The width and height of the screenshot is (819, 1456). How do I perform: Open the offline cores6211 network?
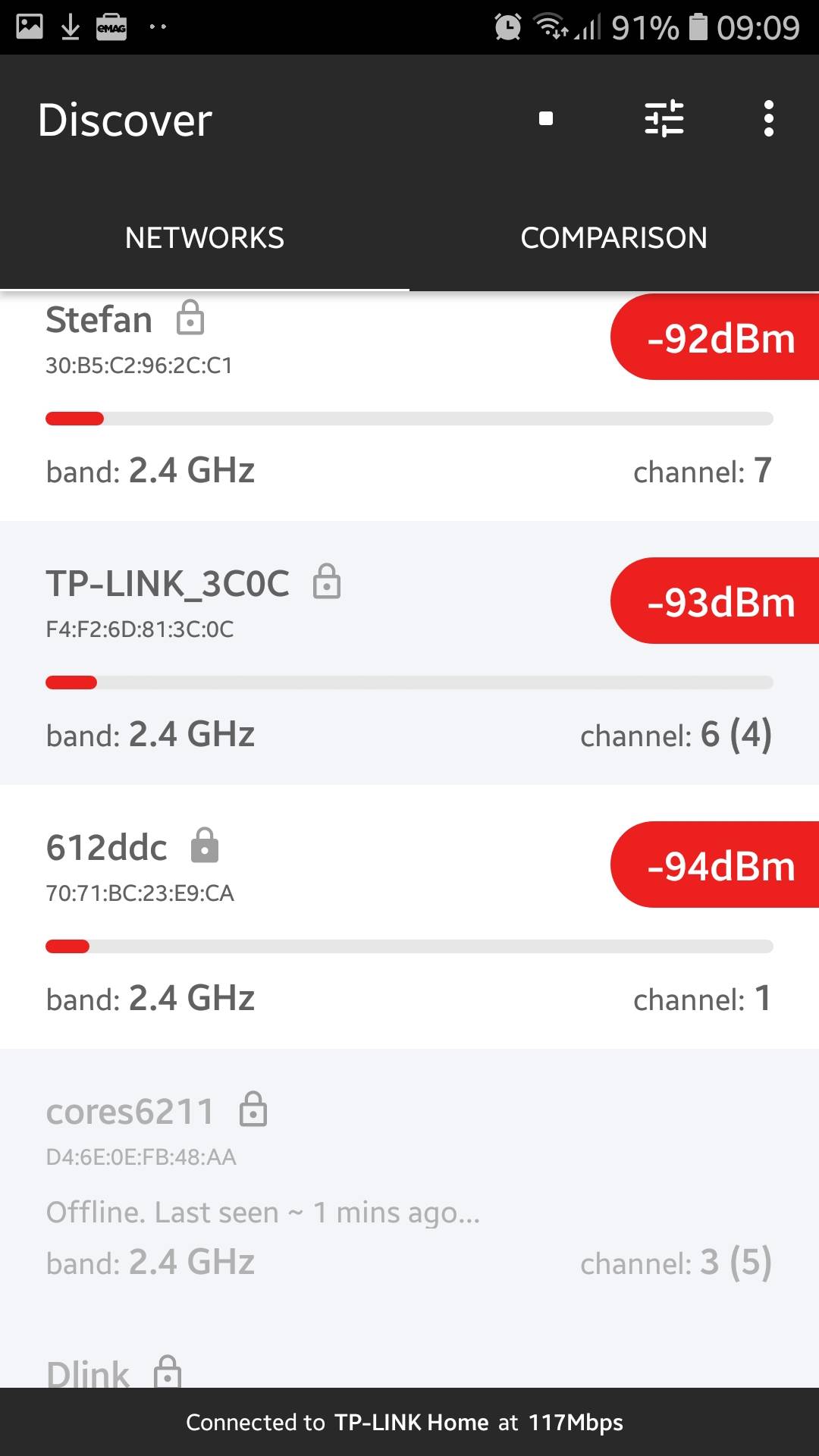[x=409, y=1181]
